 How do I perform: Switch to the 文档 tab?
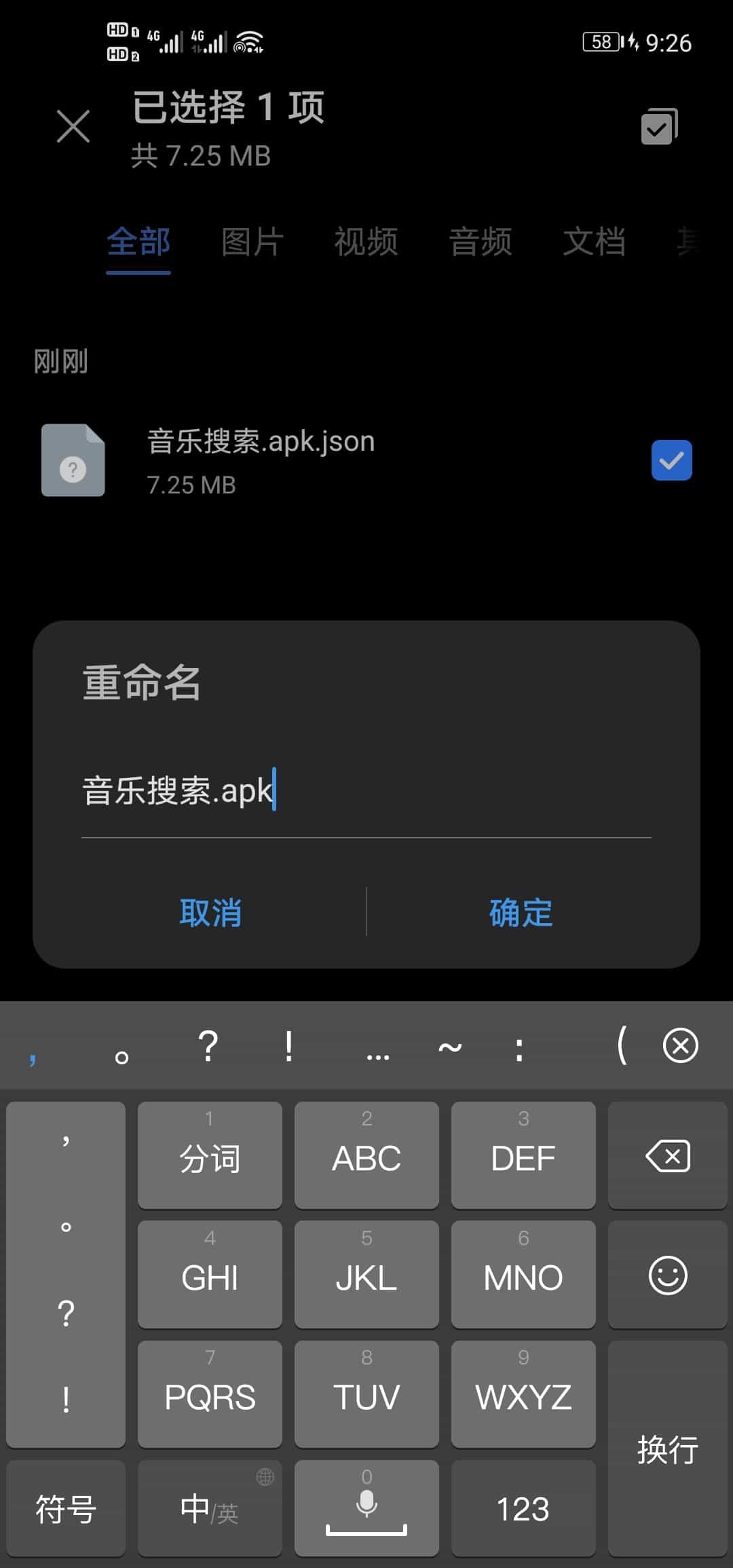click(x=595, y=242)
